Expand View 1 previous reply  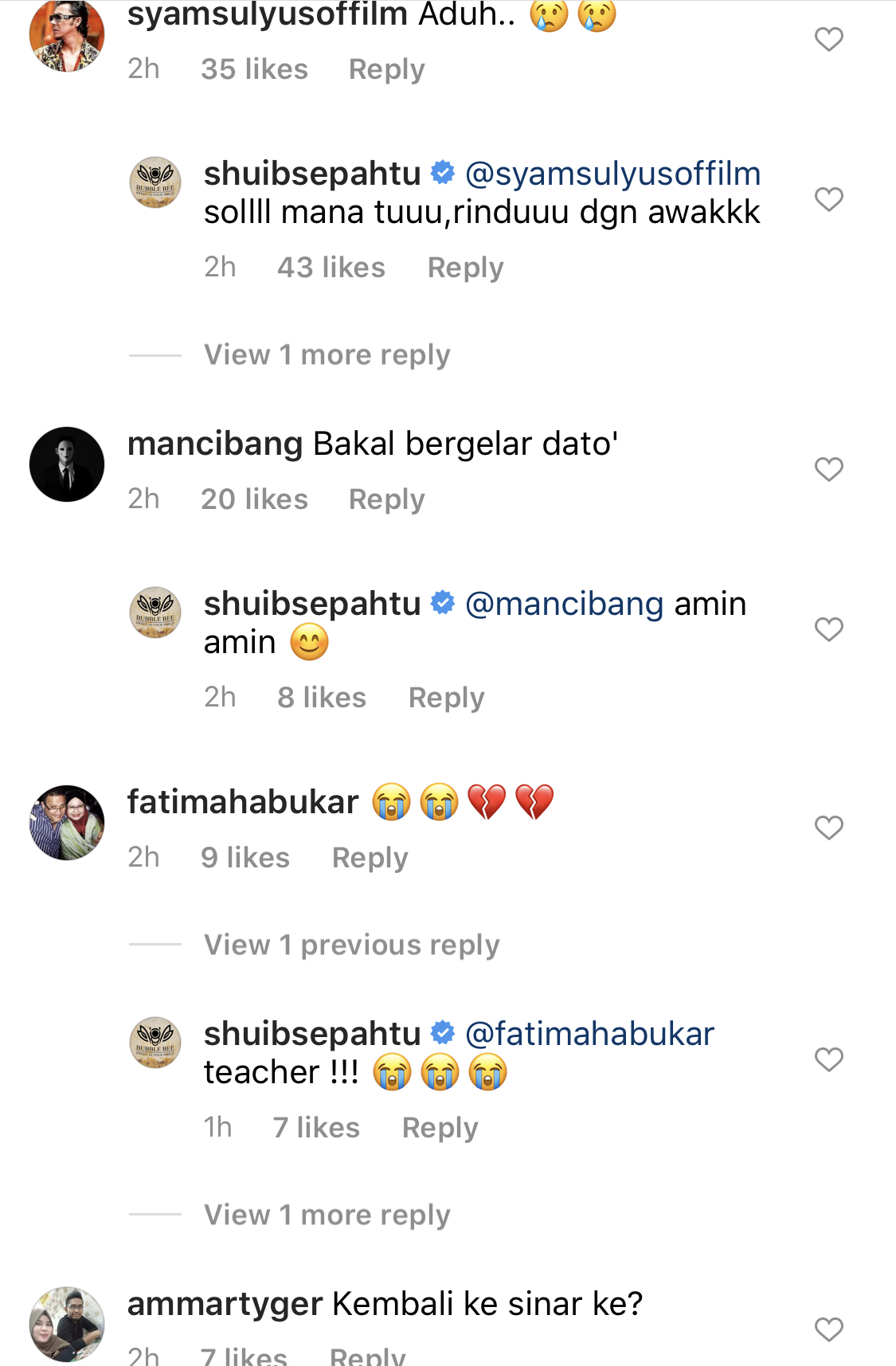click(351, 945)
